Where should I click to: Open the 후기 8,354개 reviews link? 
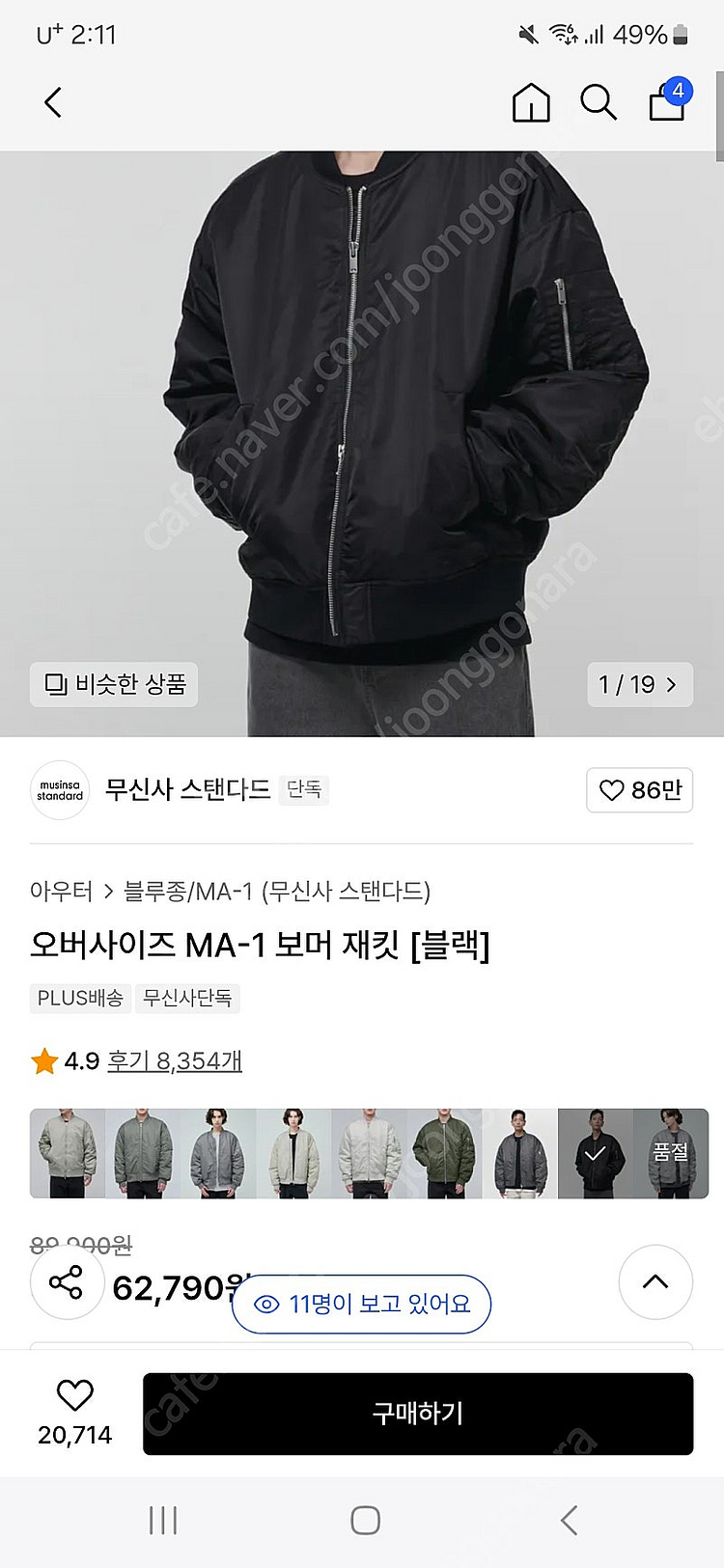pos(174,1061)
